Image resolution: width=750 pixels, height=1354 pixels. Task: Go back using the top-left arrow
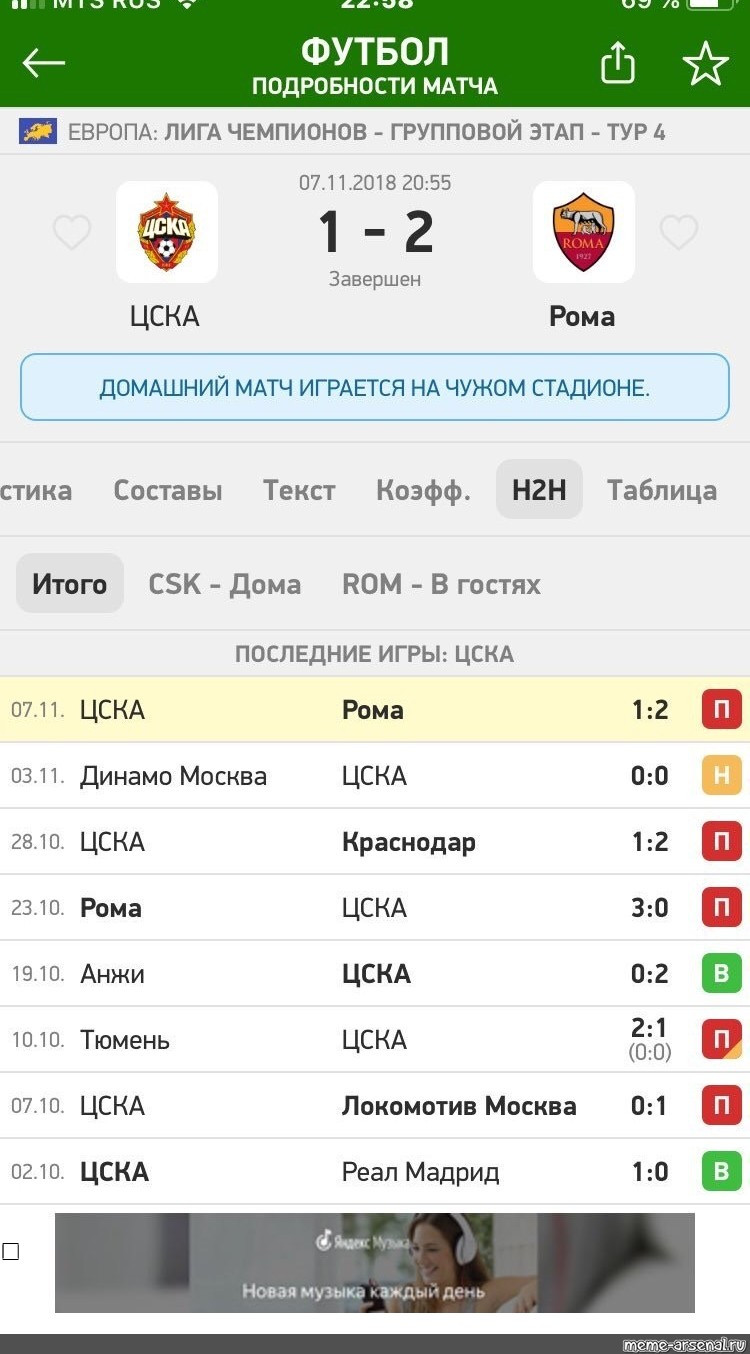(x=44, y=64)
